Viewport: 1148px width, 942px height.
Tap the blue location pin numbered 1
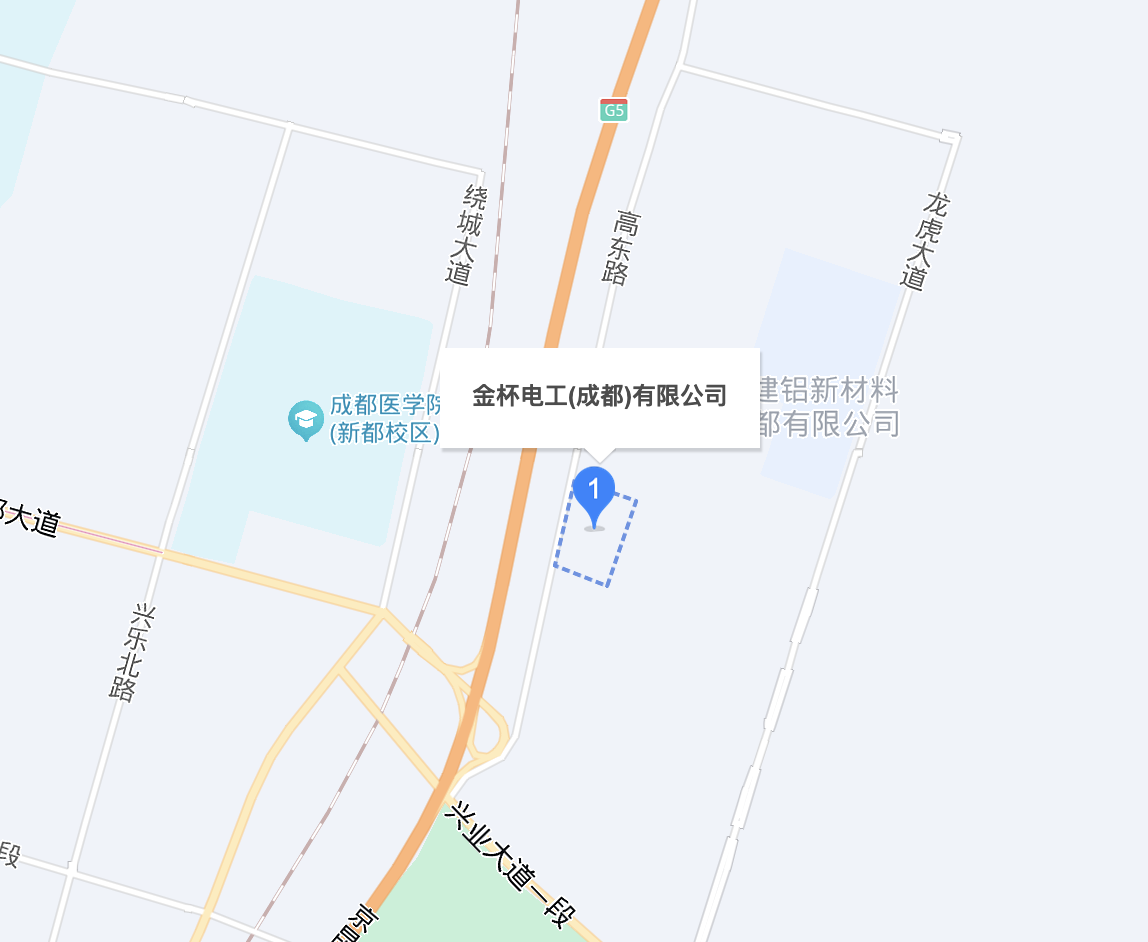pos(594,498)
